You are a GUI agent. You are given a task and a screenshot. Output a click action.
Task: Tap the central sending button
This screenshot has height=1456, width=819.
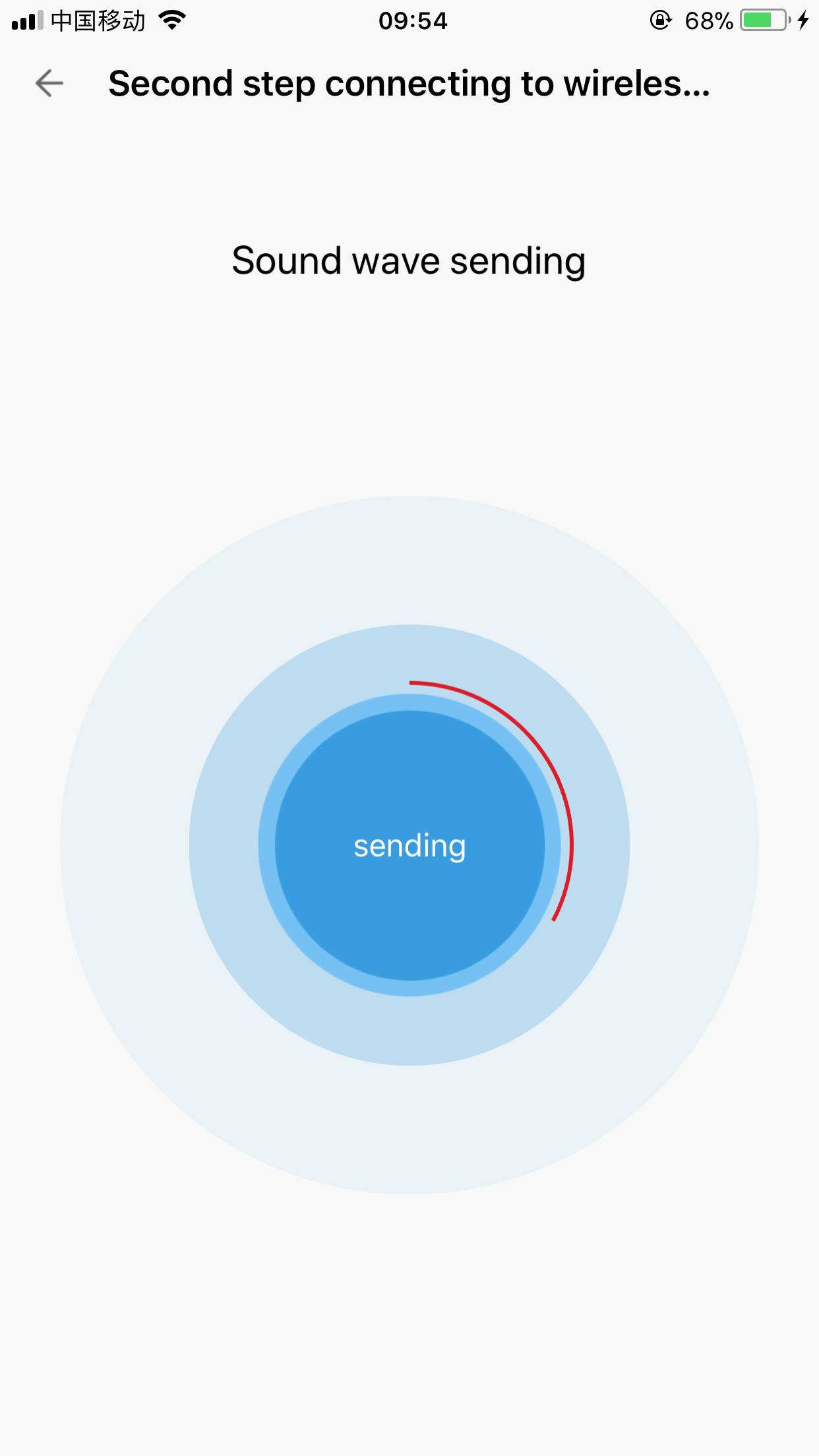click(409, 847)
